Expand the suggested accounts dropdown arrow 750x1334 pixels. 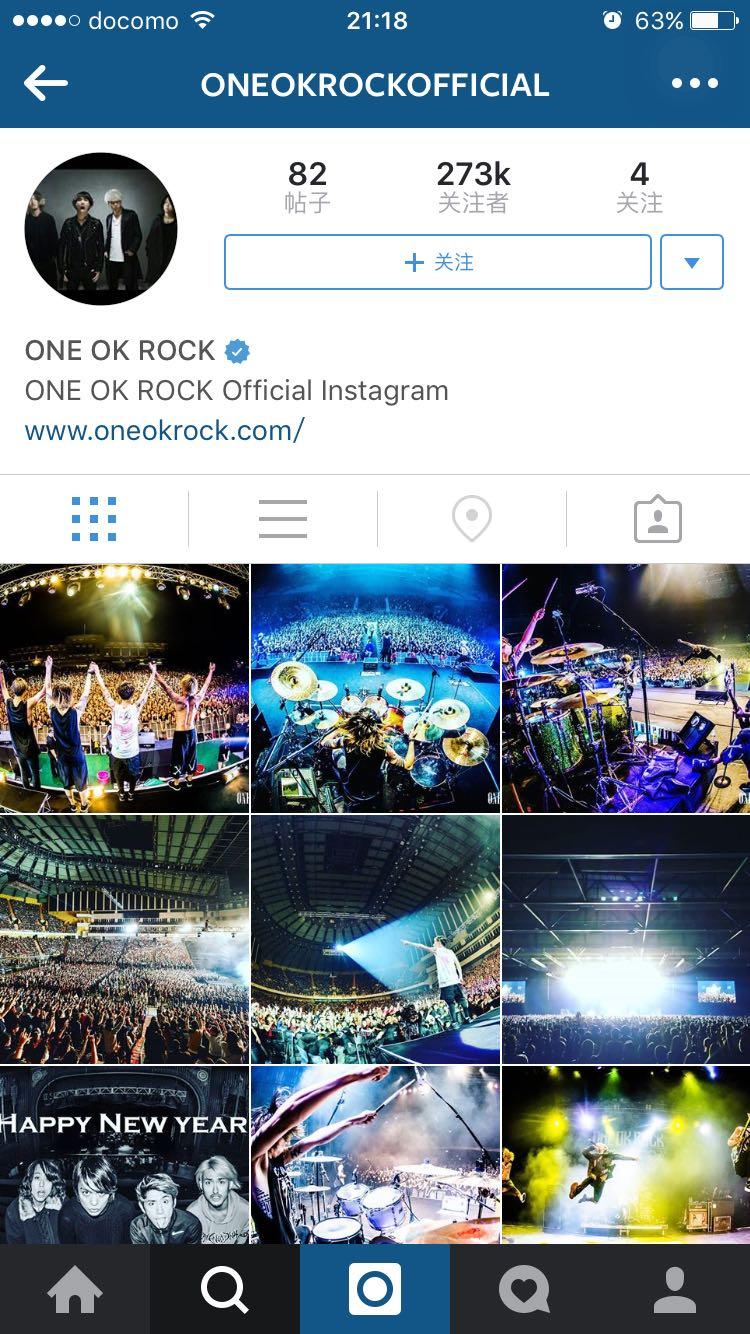(x=692, y=262)
